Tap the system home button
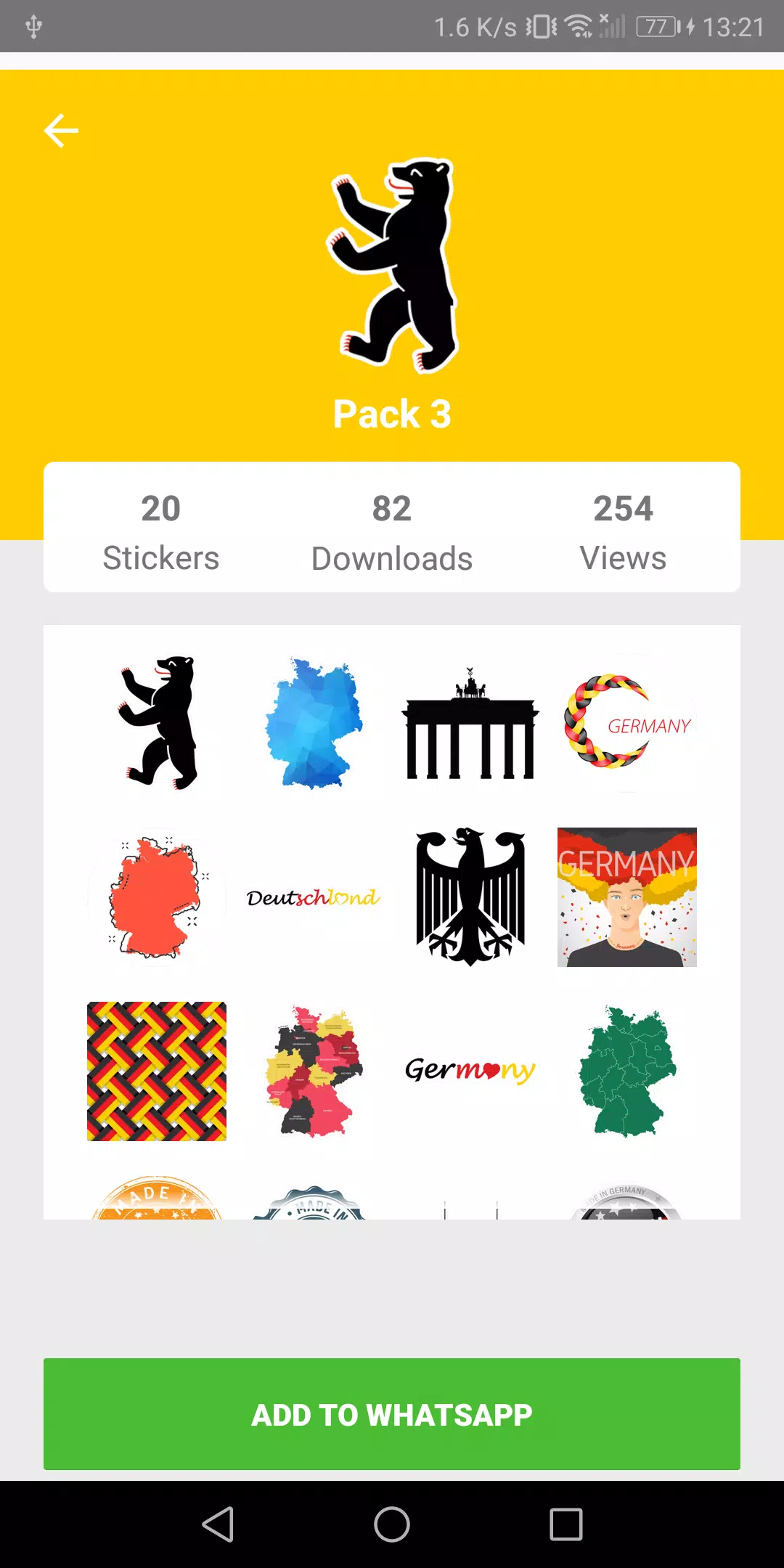 392,1524
